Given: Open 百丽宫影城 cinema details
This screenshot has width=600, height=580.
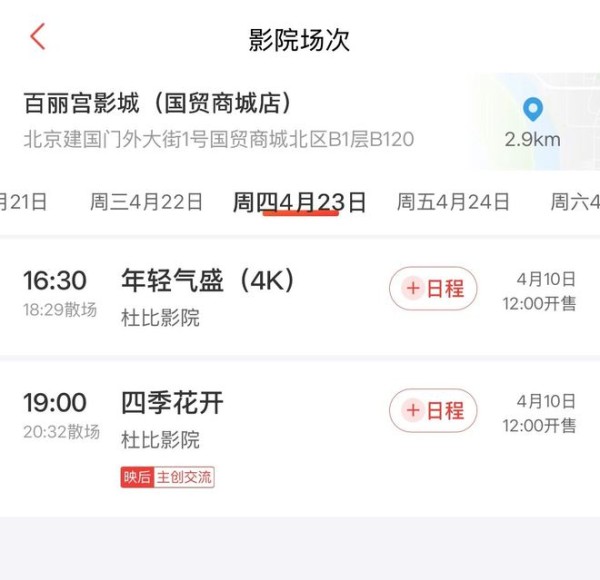Looking at the screenshot, I should [x=216, y=119].
